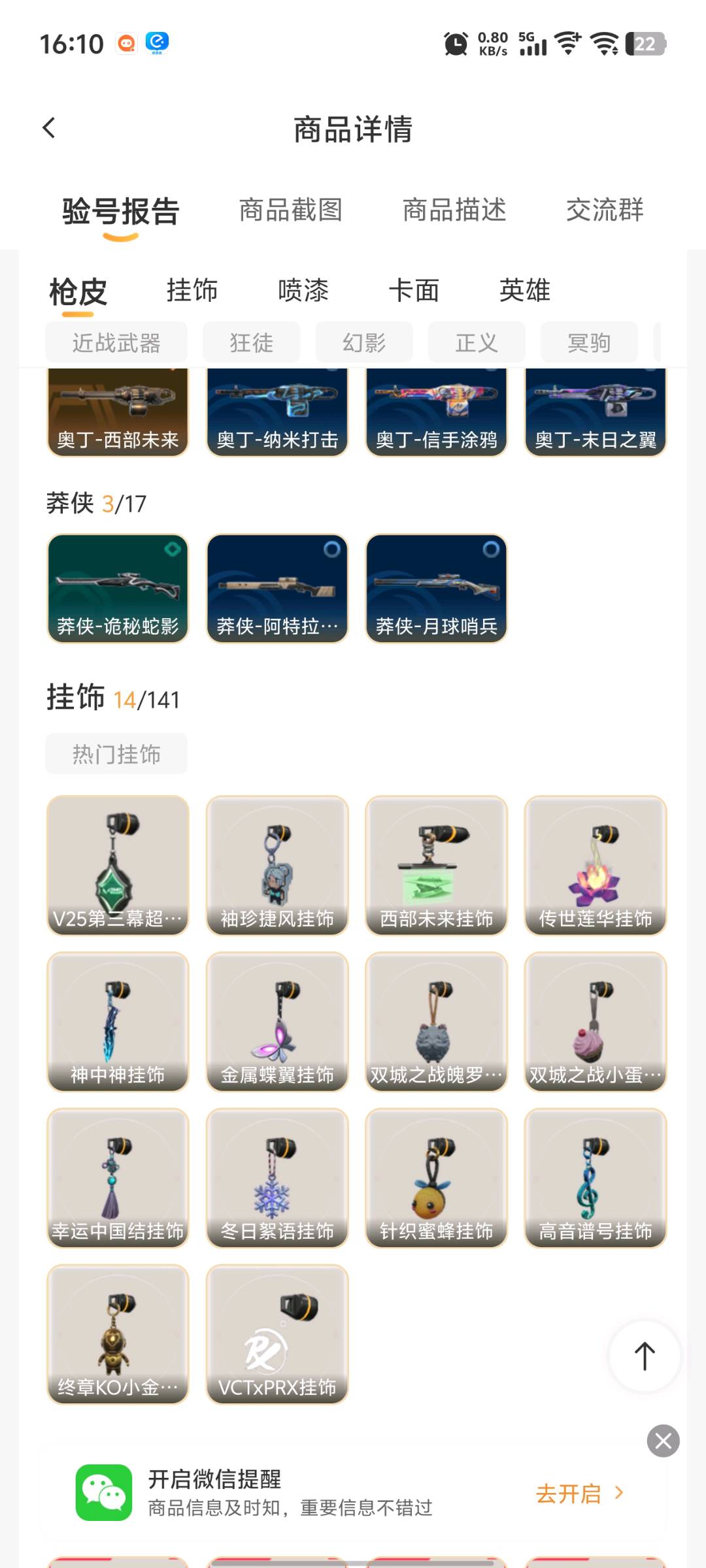Choose the 幻影 filter chip
Screen dimensions: 706x1568
click(x=364, y=342)
